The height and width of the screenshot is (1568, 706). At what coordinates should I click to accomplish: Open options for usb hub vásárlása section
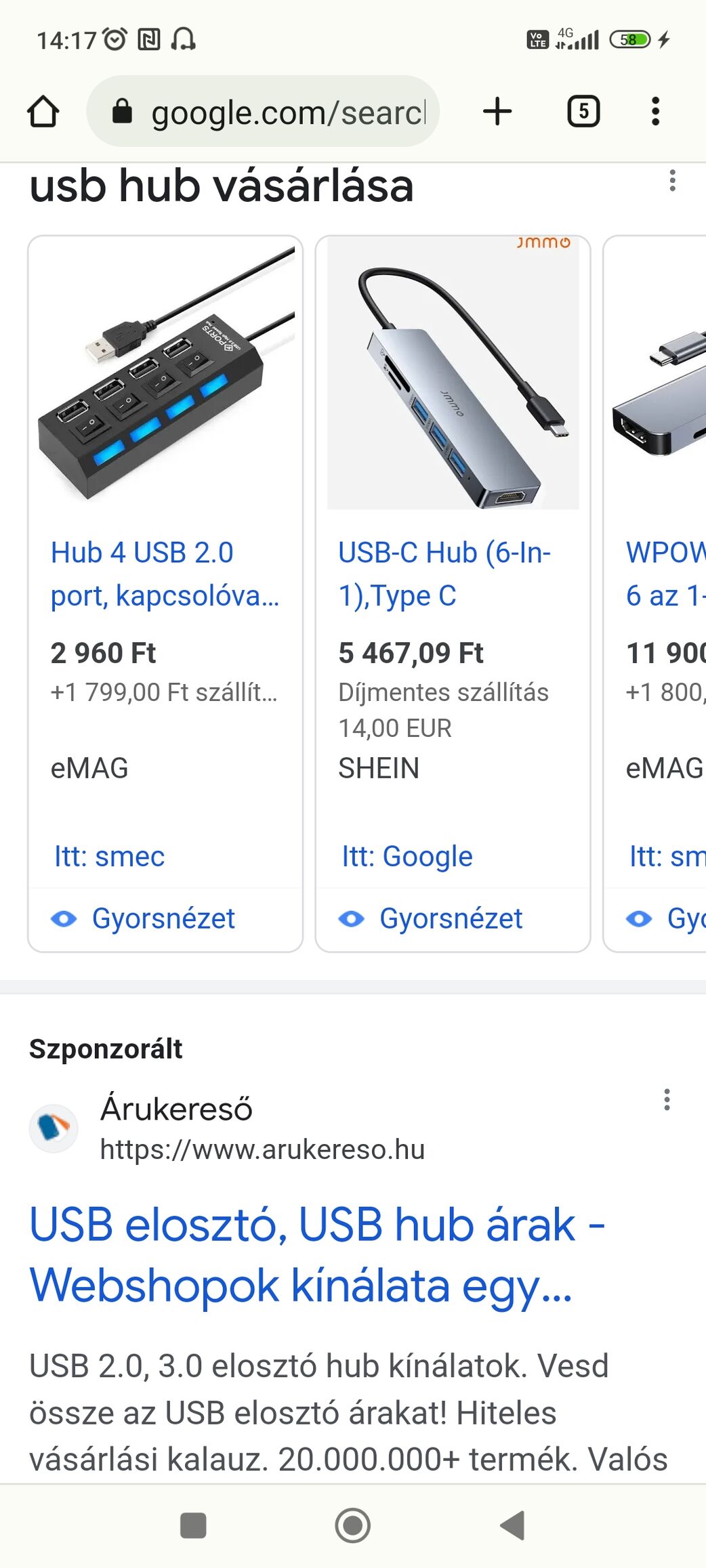point(672,181)
